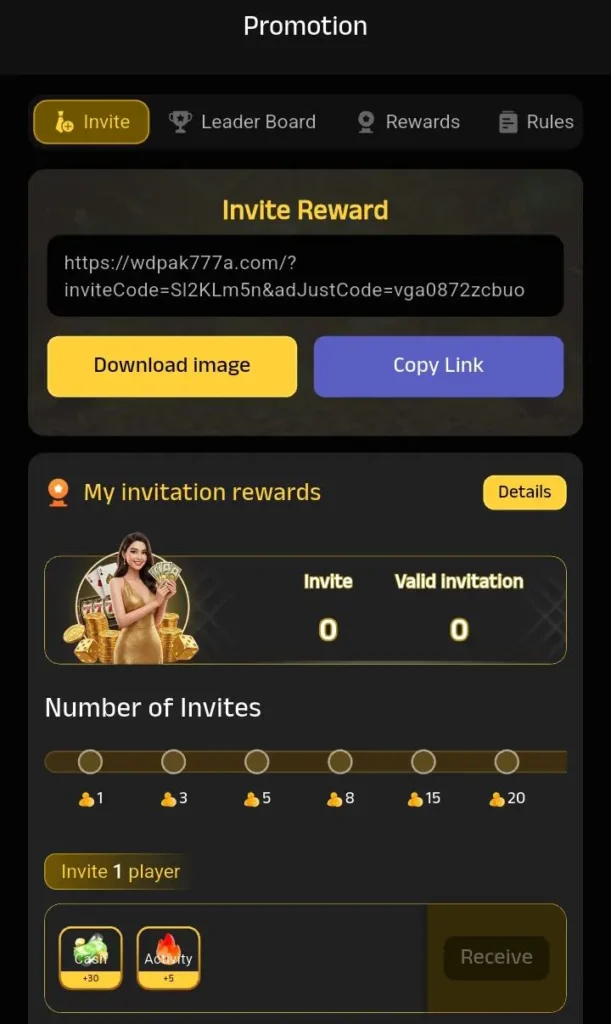Switch to the Invite tab
Screen dimensions: 611x1024
point(91,122)
